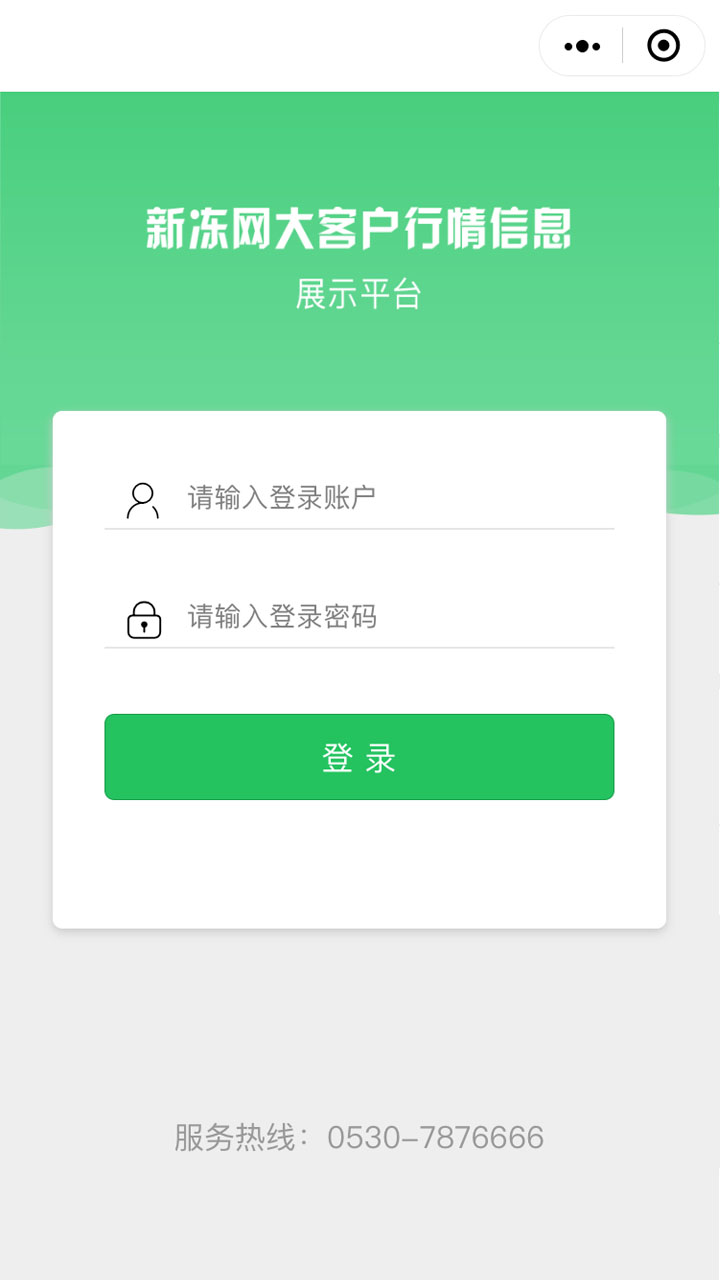Click the padlock icon beside the password field

click(x=143, y=620)
